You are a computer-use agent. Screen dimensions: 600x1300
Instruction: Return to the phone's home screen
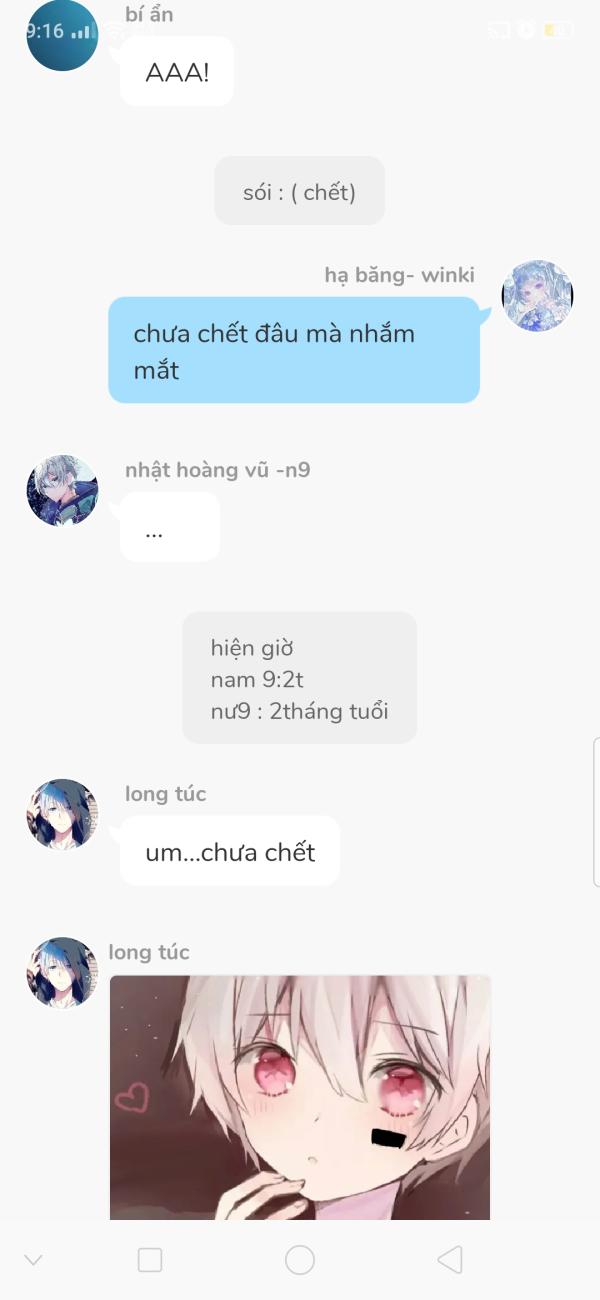coord(300,1260)
